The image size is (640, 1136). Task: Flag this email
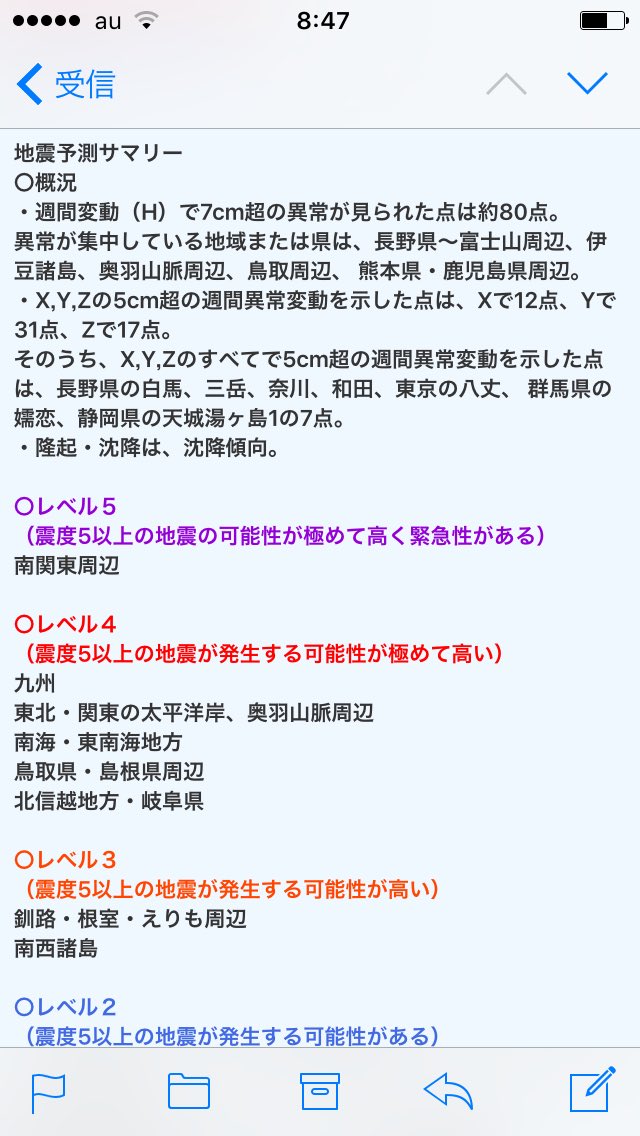tap(48, 1092)
